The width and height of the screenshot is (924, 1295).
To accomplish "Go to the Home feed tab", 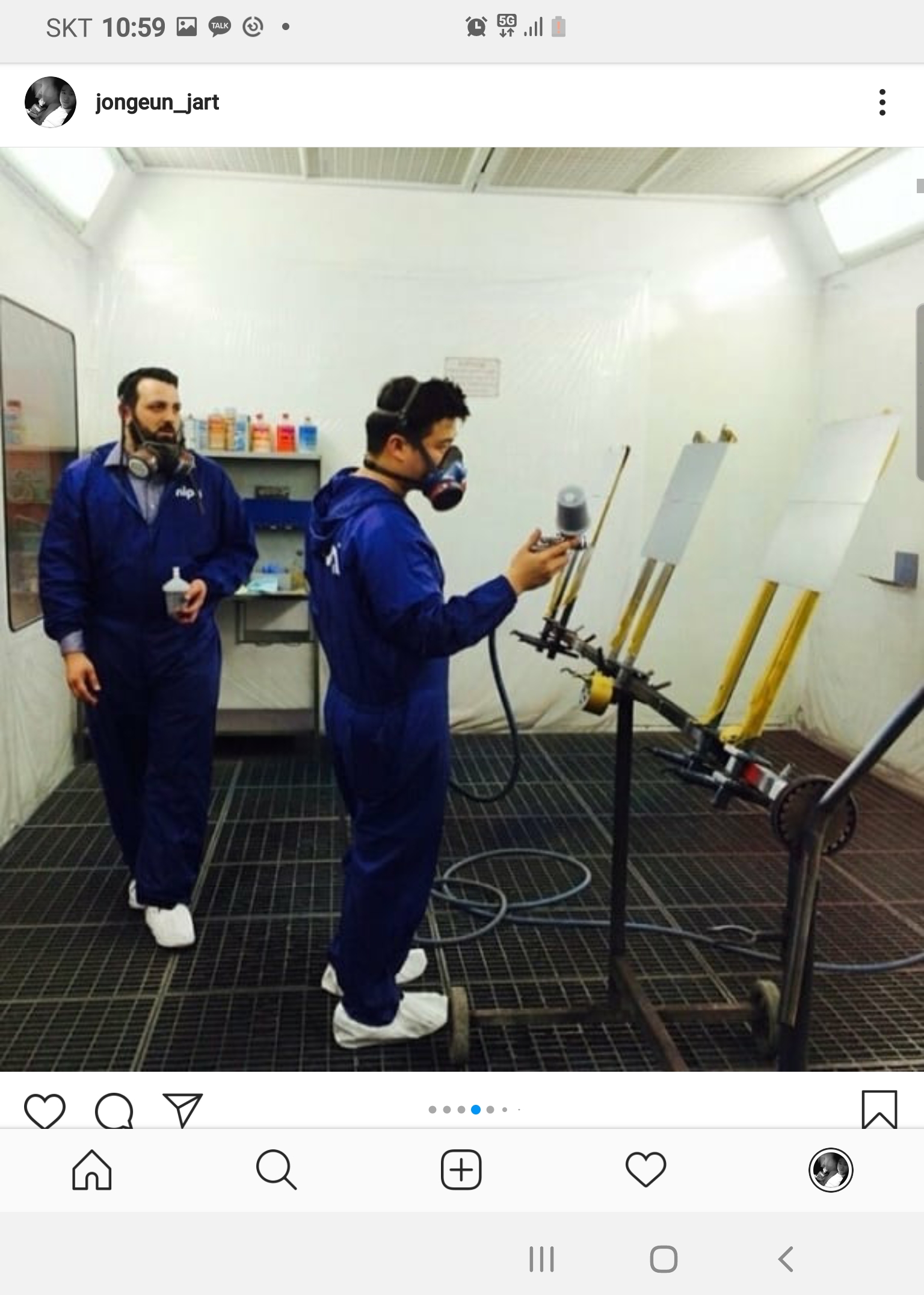I will tap(92, 1170).
